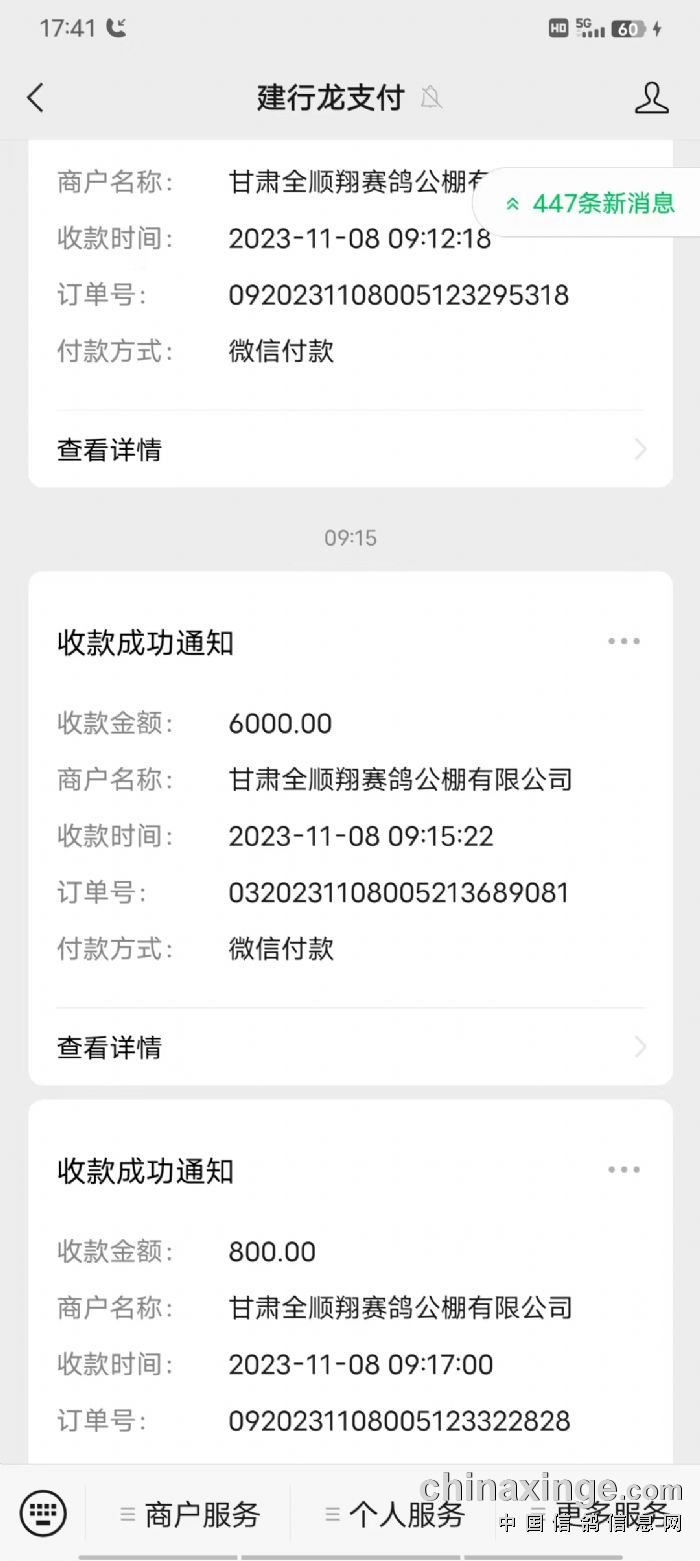Screen dimensions: 700x1561
Task: Open more options on 800.00 notification
Action: tap(623, 1170)
